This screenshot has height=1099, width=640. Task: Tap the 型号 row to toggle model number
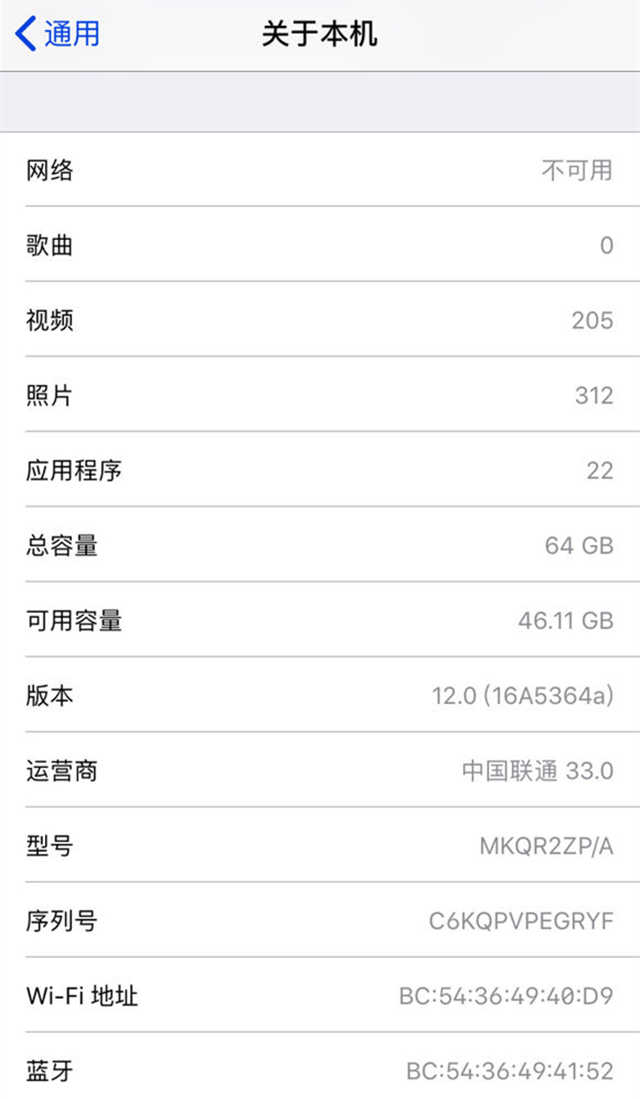[320, 846]
